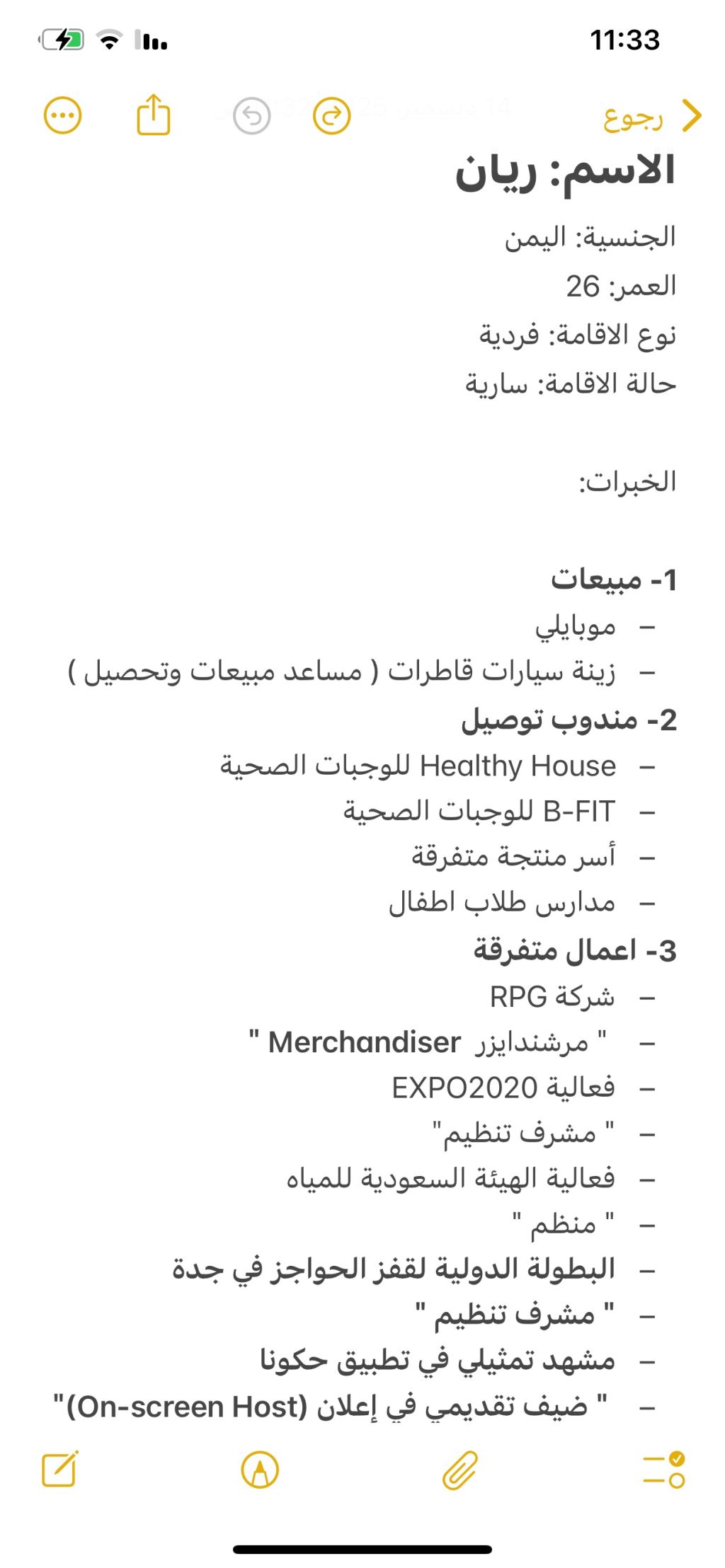Redo the last edit
Image resolution: width=725 pixels, height=1568 pixels.
[331, 116]
